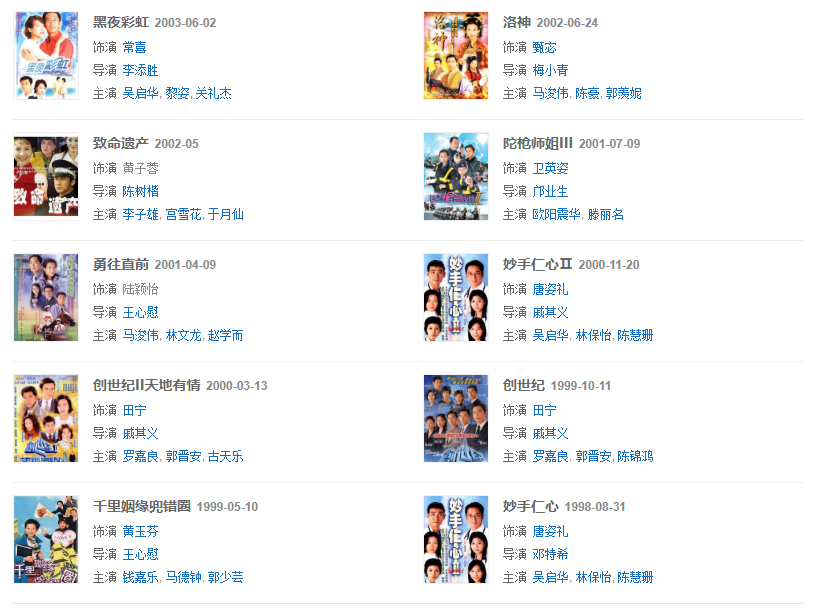820x608 pixels.
Task: Open the 洛神 title link
Action: tap(516, 22)
